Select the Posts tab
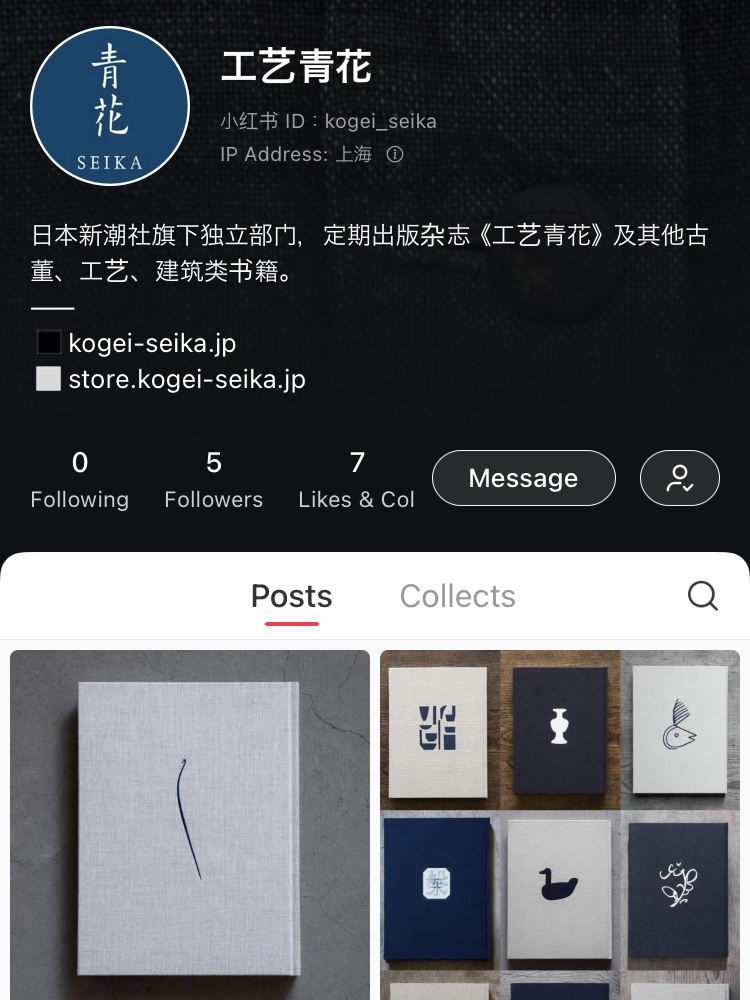750x1000 pixels. [x=291, y=596]
